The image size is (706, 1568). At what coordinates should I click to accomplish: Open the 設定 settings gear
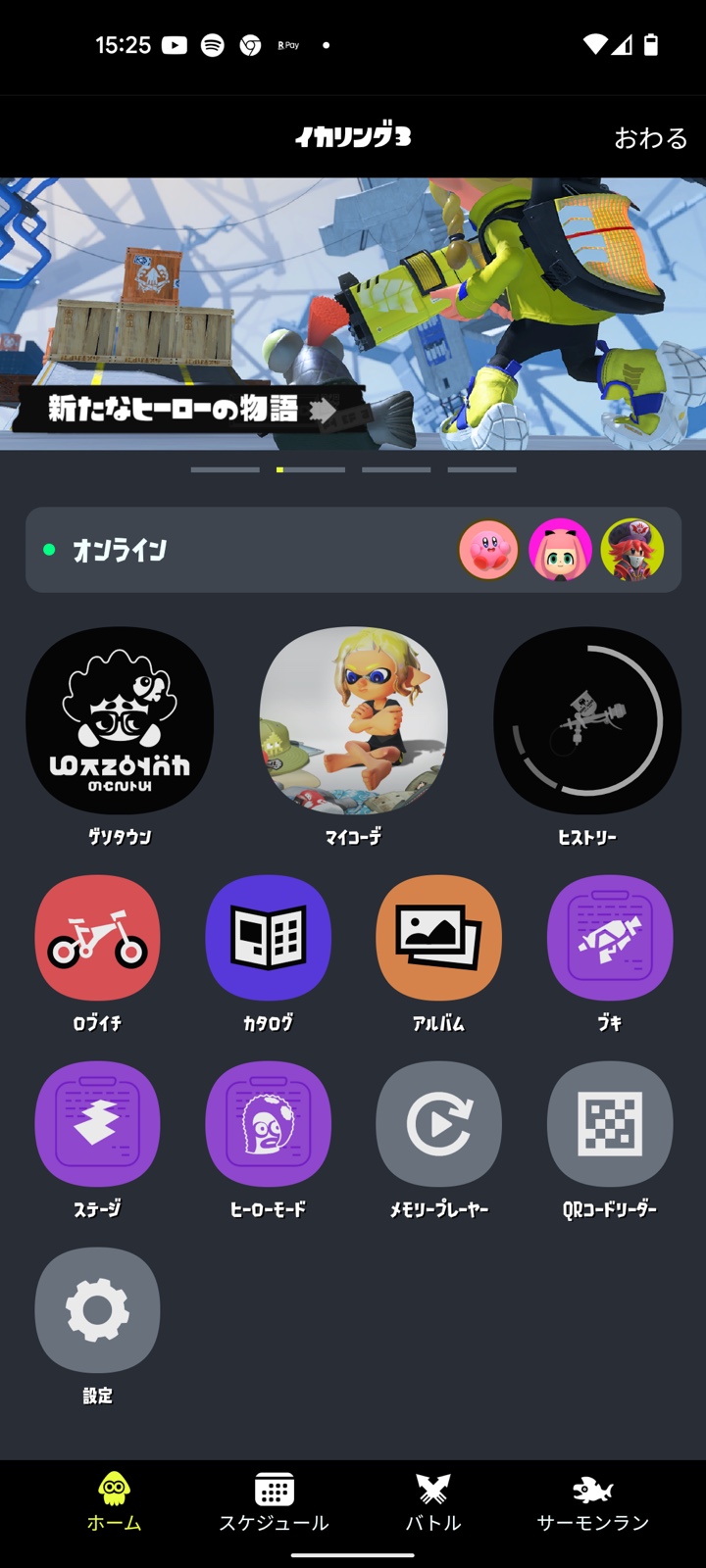coord(95,1310)
